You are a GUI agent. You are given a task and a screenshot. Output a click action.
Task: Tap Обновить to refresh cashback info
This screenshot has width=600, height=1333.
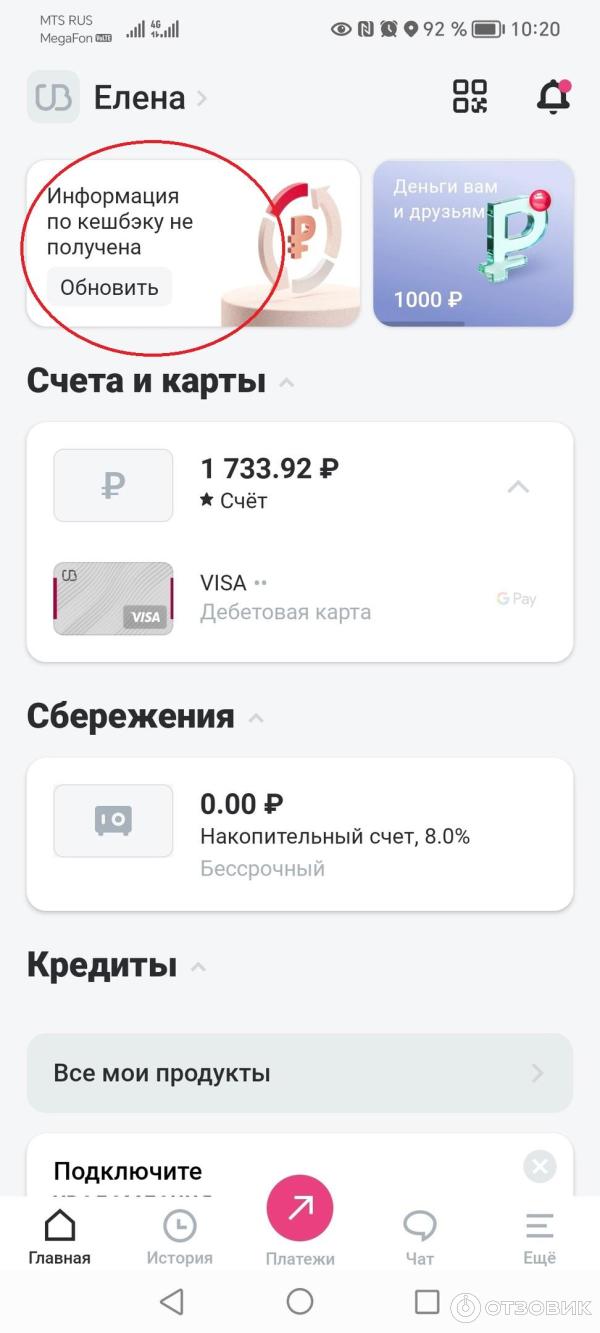point(109,288)
